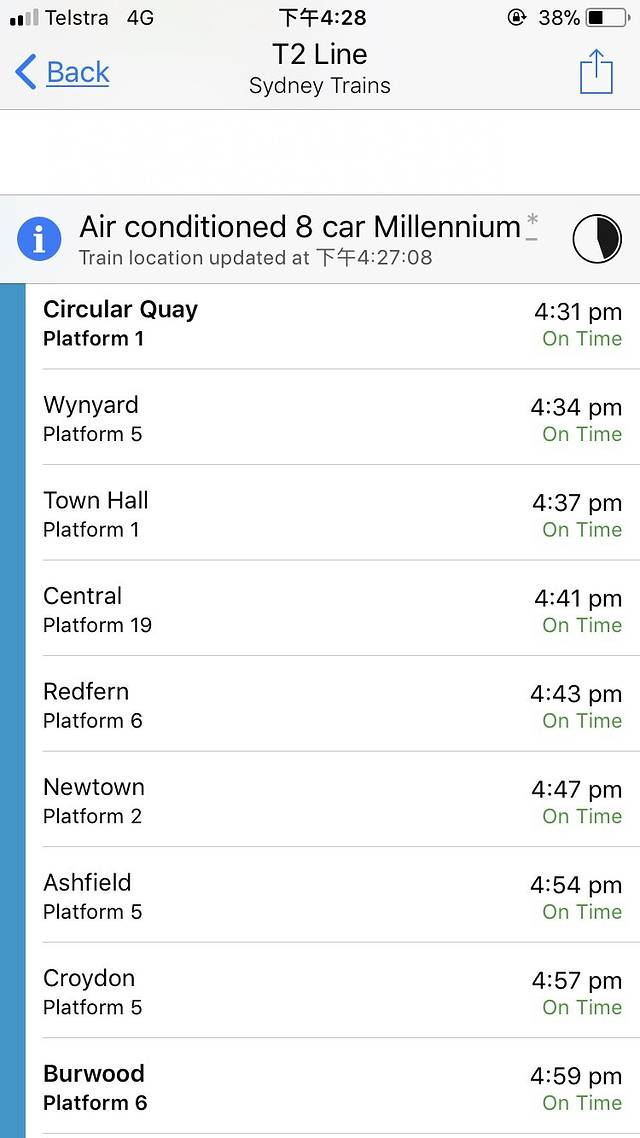This screenshot has width=640, height=1138.
Task: Open the Wynyard stop row
Action: point(330,419)
